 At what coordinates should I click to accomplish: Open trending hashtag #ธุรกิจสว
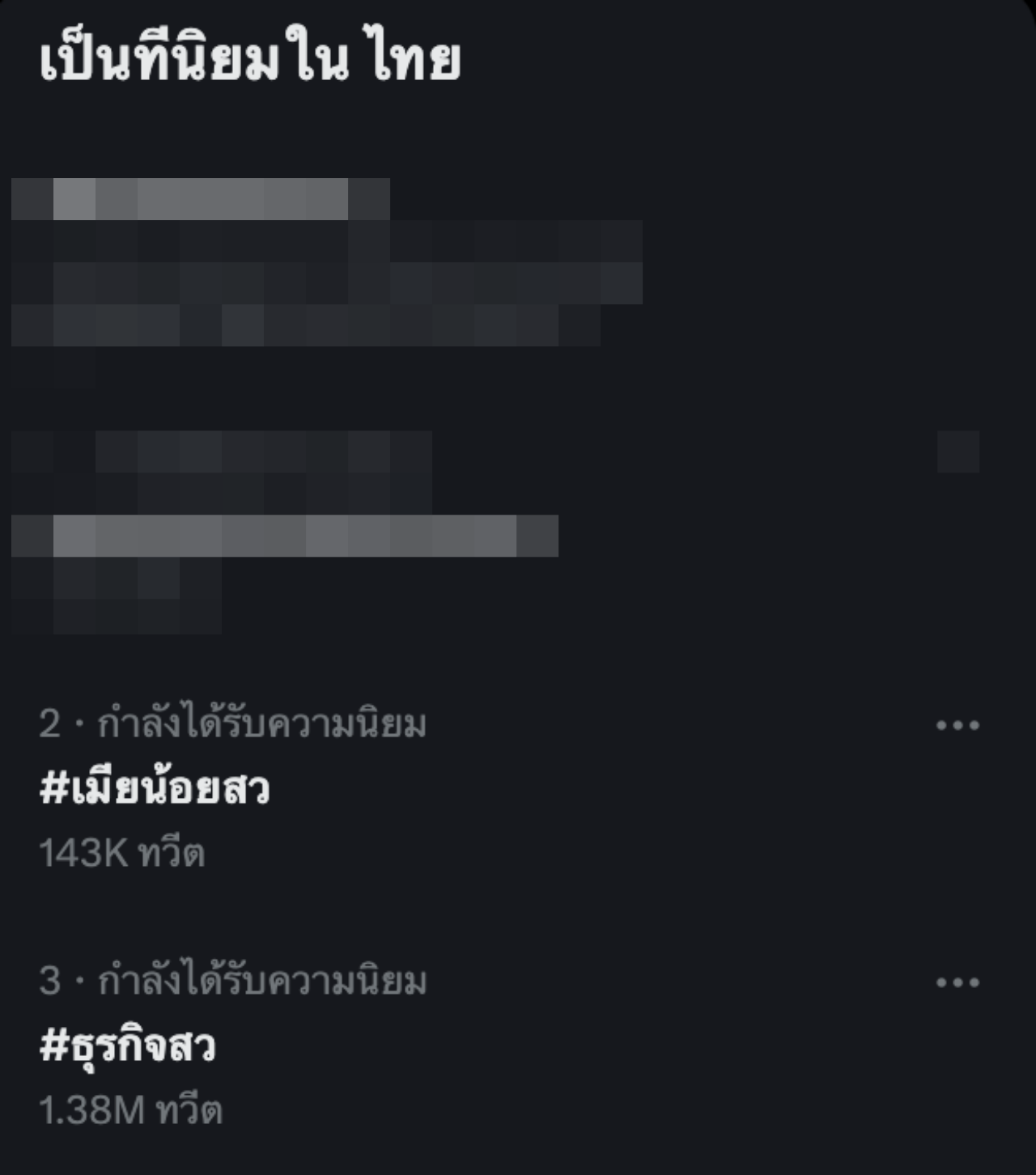128,1046
